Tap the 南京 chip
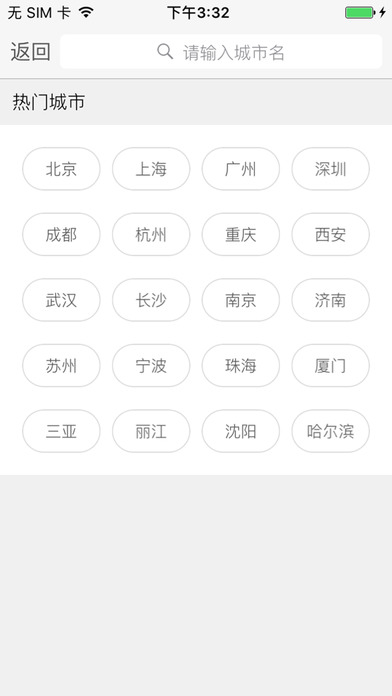Viewport: 392px width, 696px height. (x=241, y=300)
